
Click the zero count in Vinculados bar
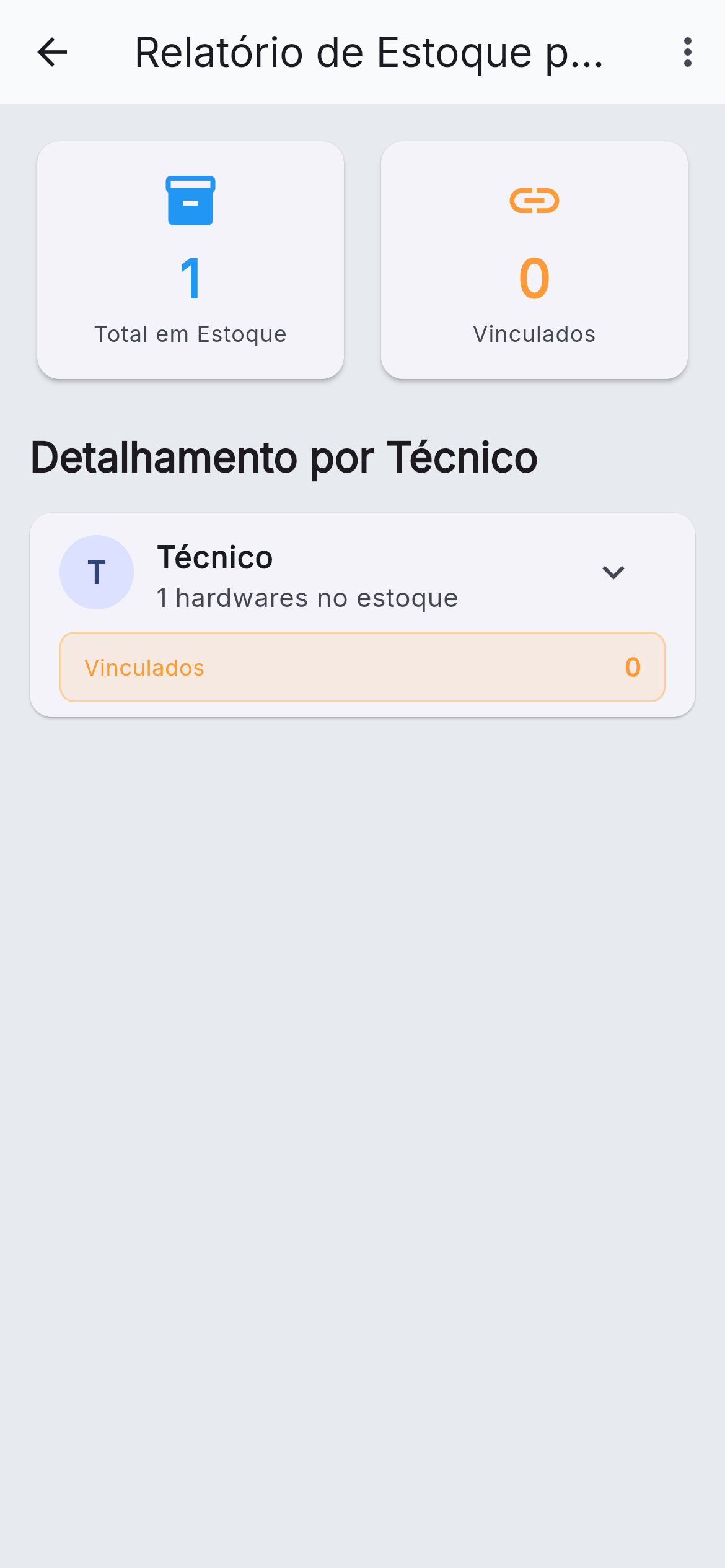633,667
